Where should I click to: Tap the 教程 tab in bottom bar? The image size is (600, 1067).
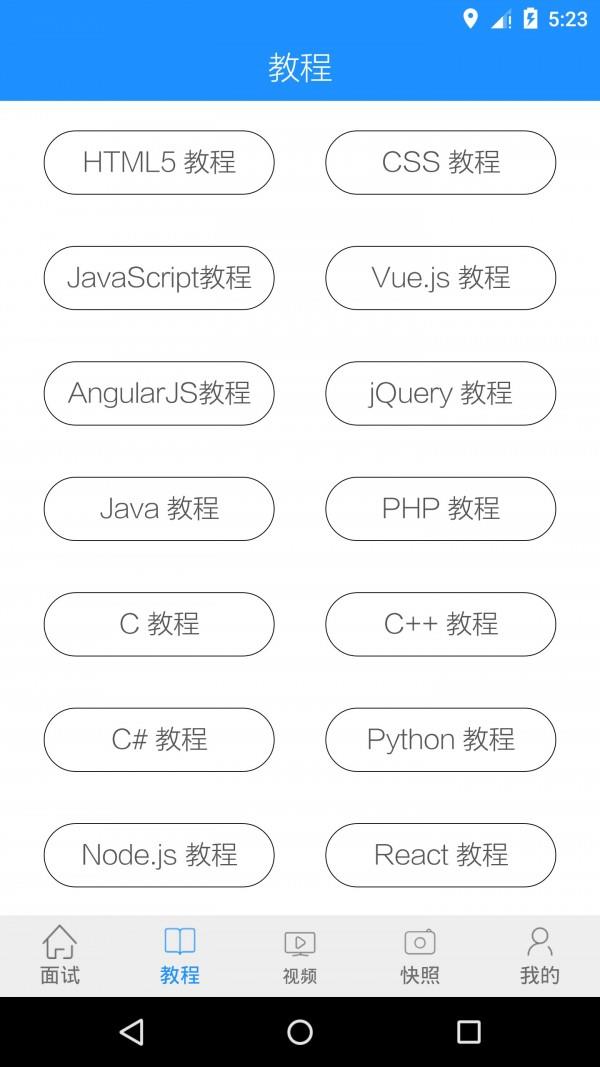tap(180, 956)
